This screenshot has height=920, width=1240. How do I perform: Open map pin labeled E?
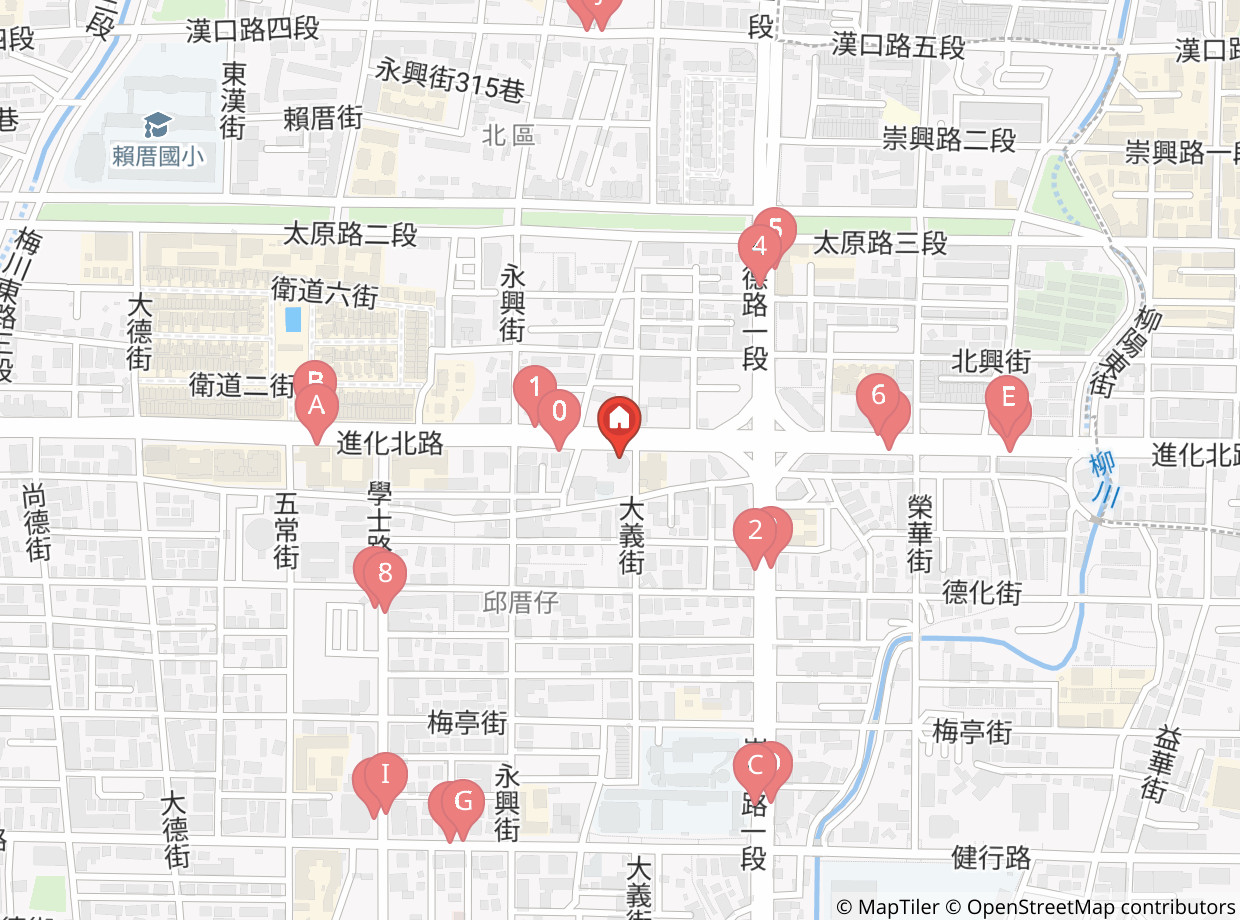point(1008,404)
